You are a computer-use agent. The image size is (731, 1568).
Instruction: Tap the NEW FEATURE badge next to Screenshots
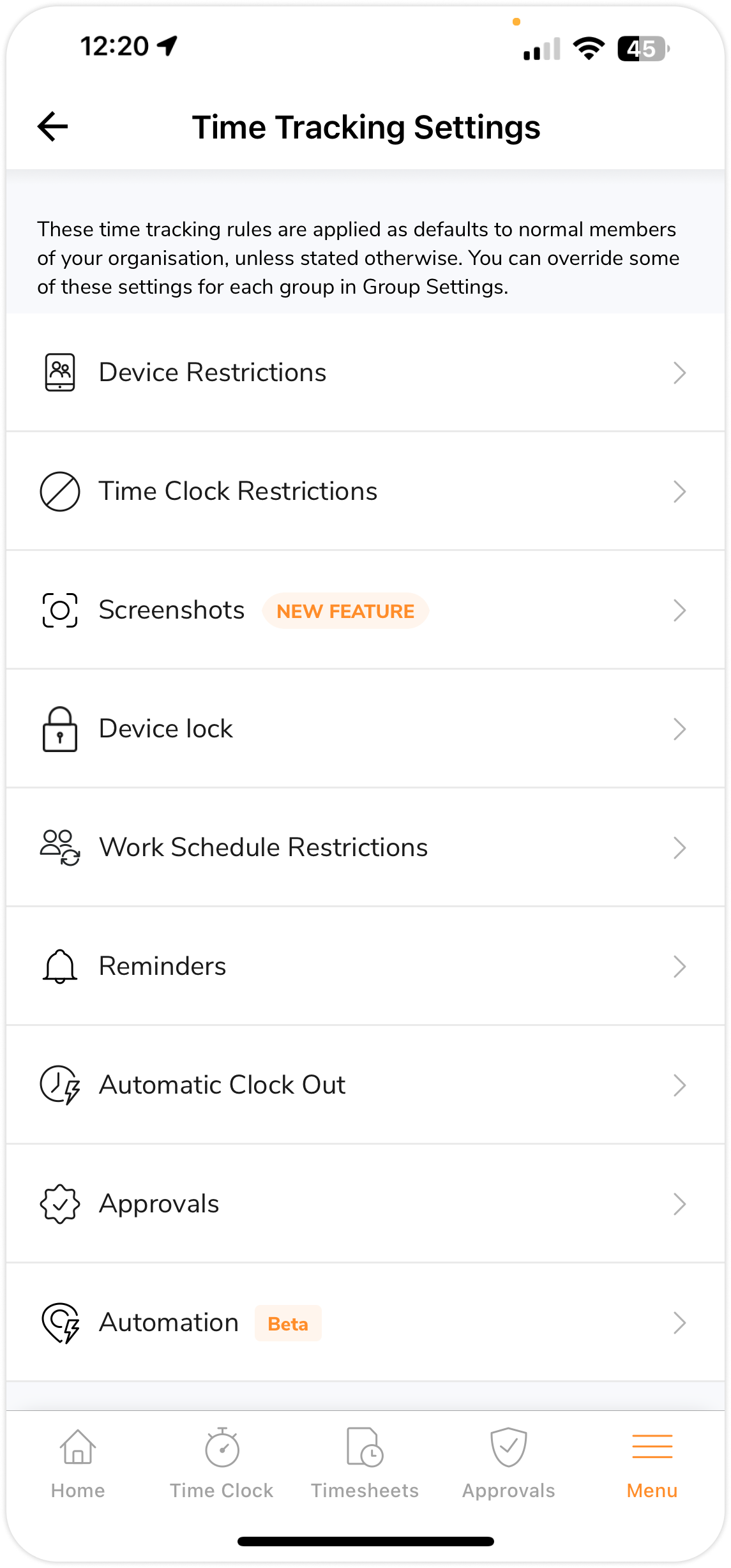[345, 611]
